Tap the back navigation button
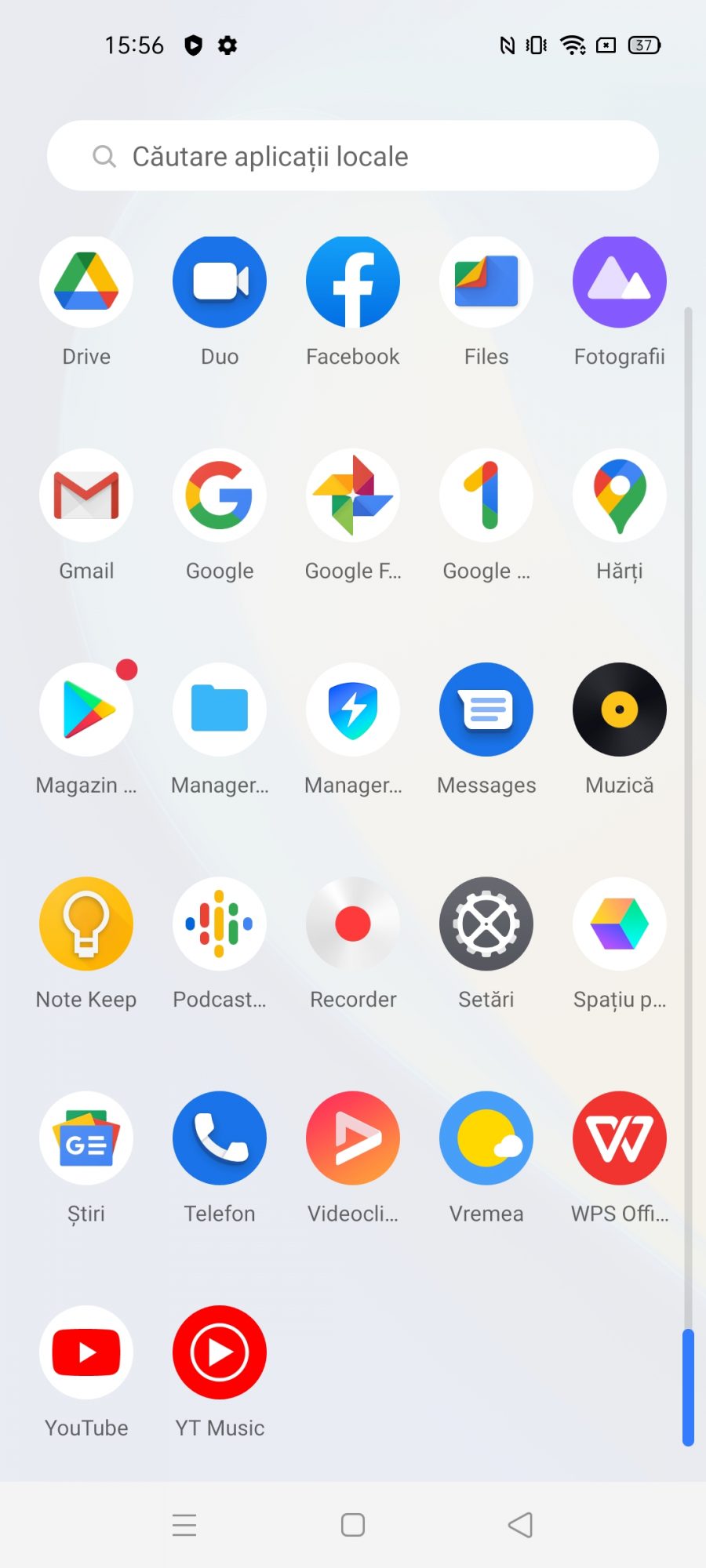 coord(520,1525)
